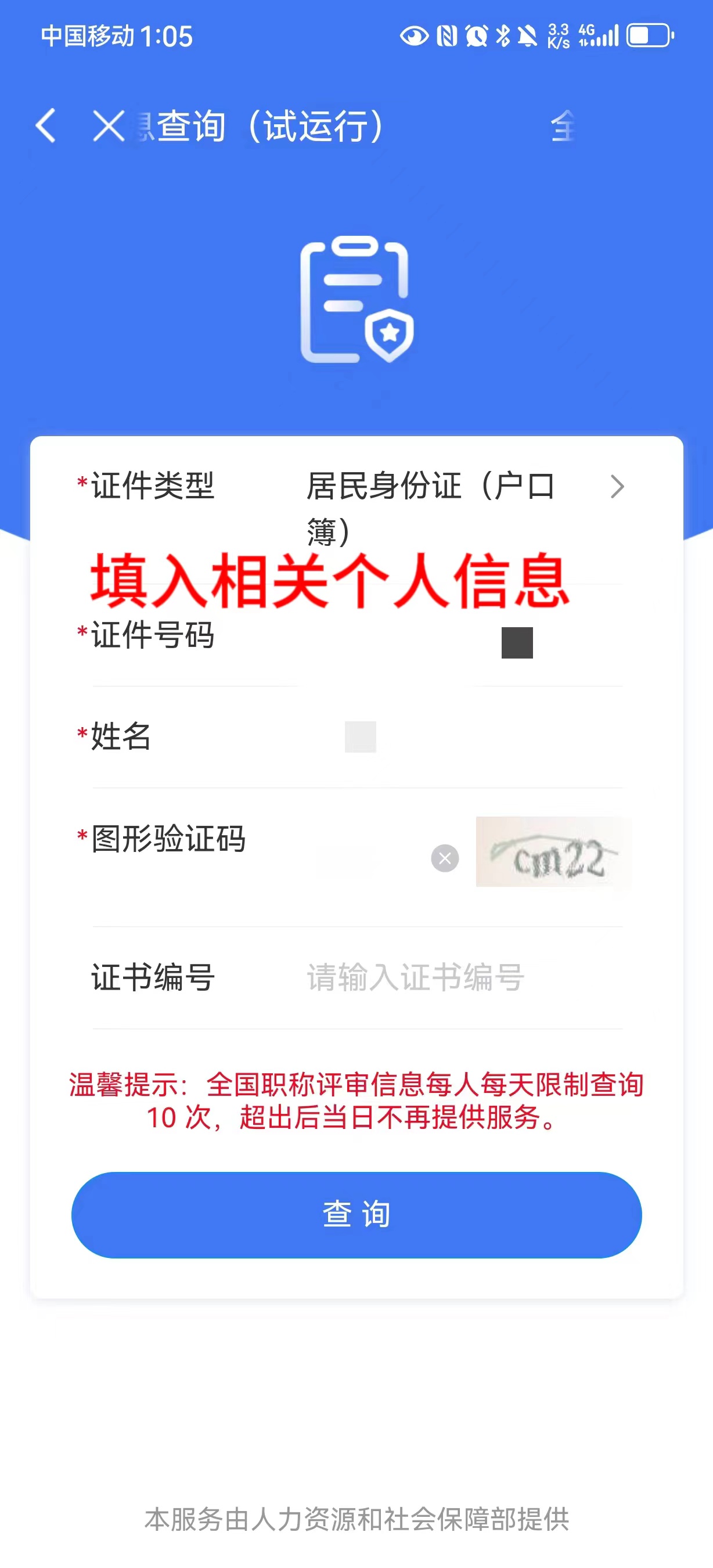Focus the 证书编号 input field

point(462,977)
